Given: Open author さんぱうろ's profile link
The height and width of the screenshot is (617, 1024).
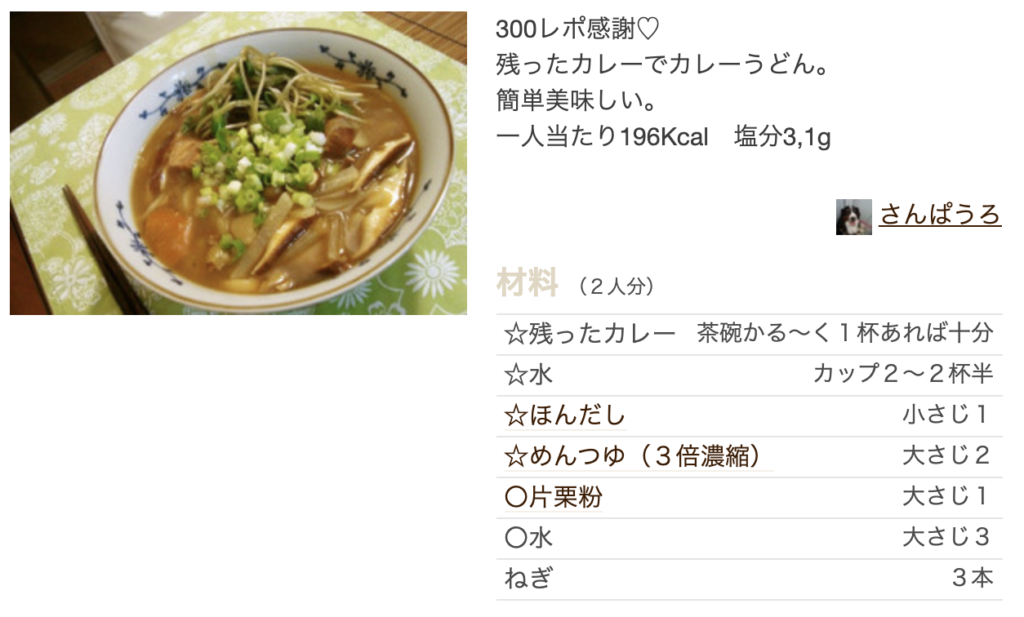Looking at the screenshot, I should pos(939,215).
